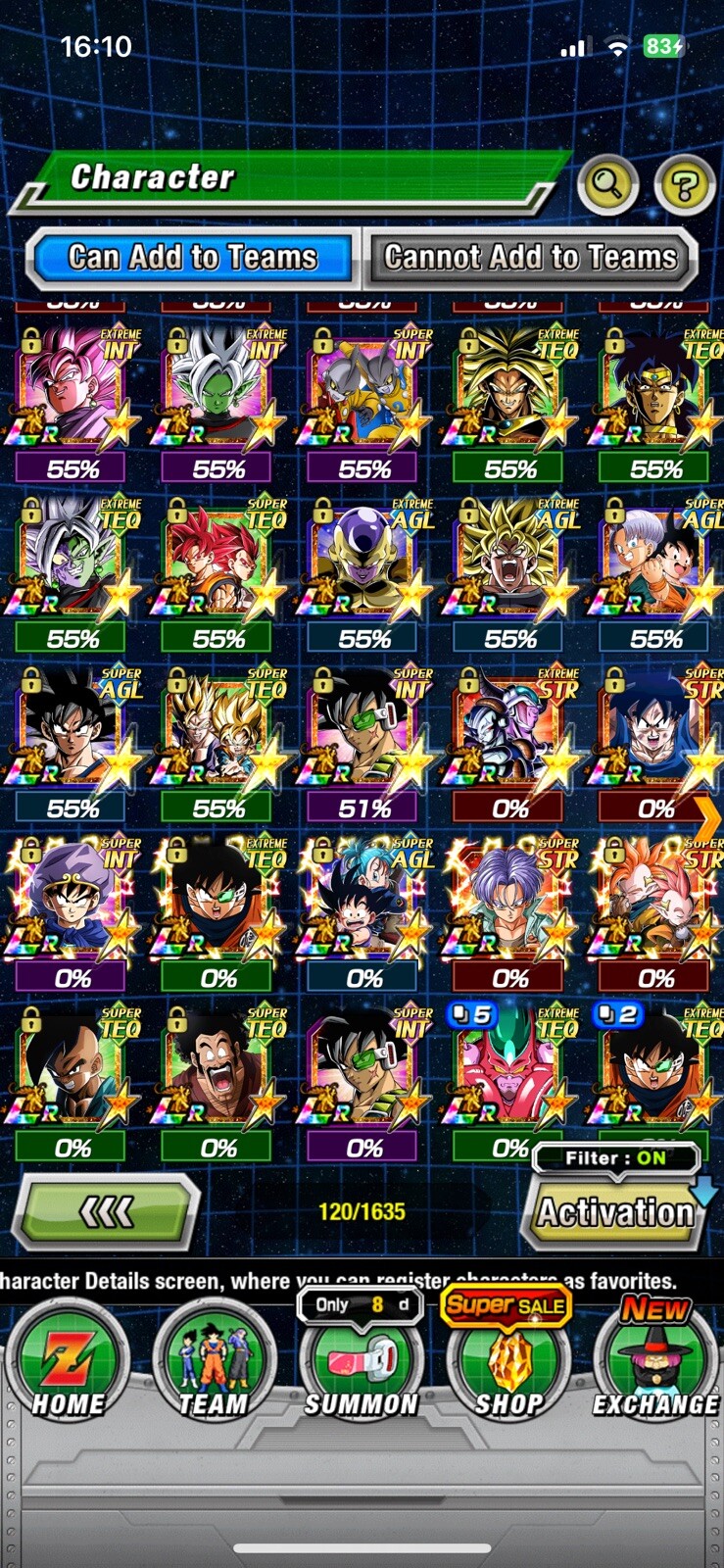The image size is (724, 1568).
Task: Open the magnifying glass search icon
Action: pos(607,183)
